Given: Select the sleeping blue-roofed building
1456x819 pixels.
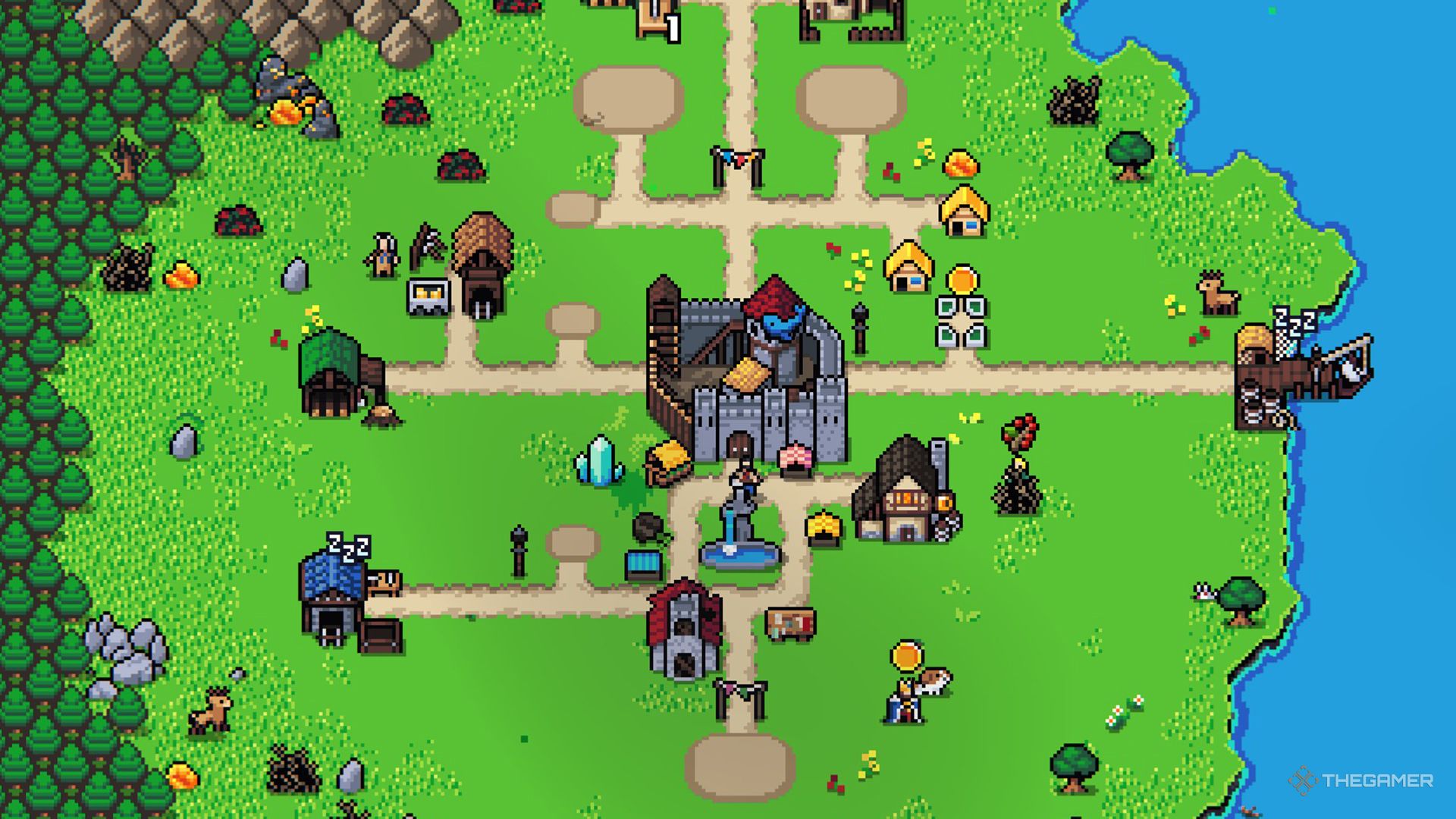Looking at the screenshot, I should click(x=331, y=595).
